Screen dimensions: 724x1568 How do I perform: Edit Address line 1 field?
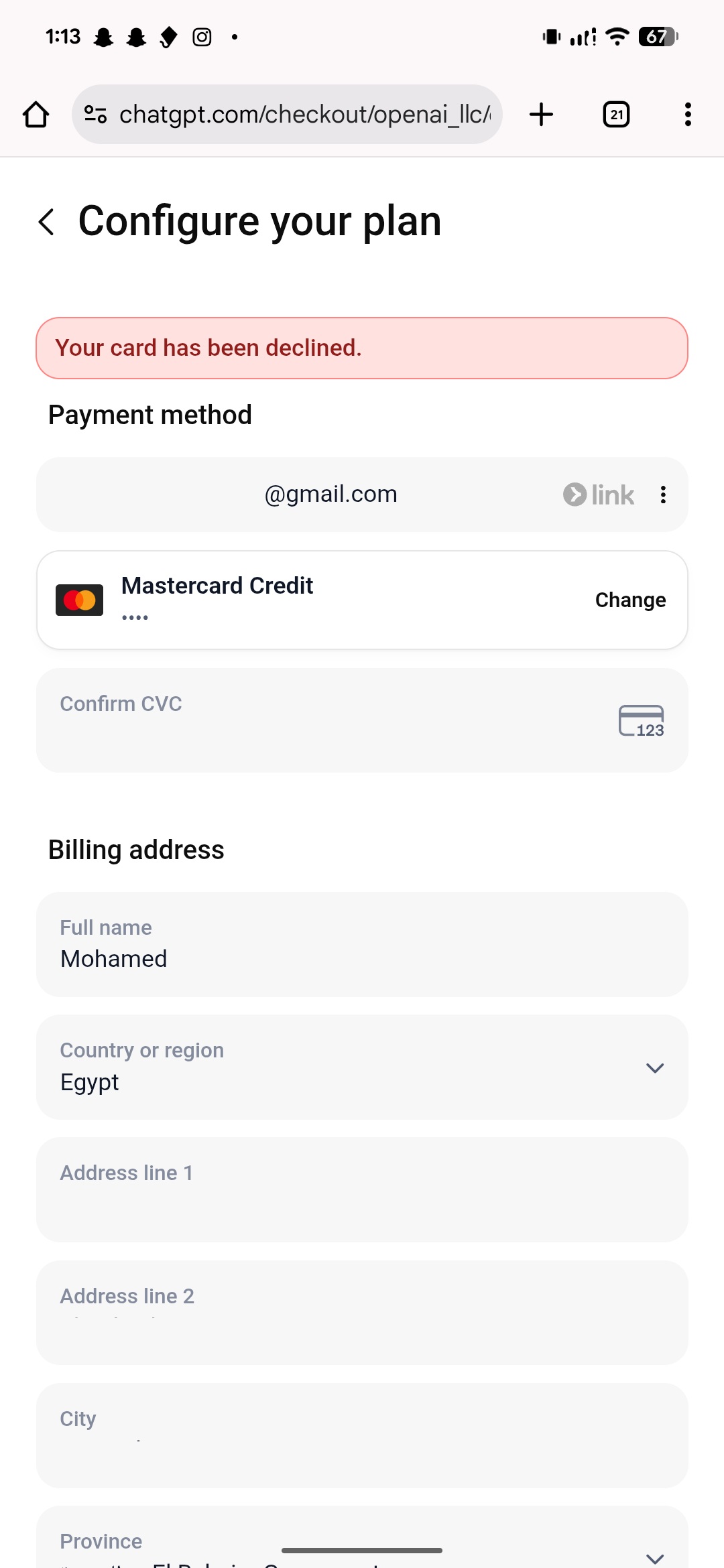pos(362,1190)
